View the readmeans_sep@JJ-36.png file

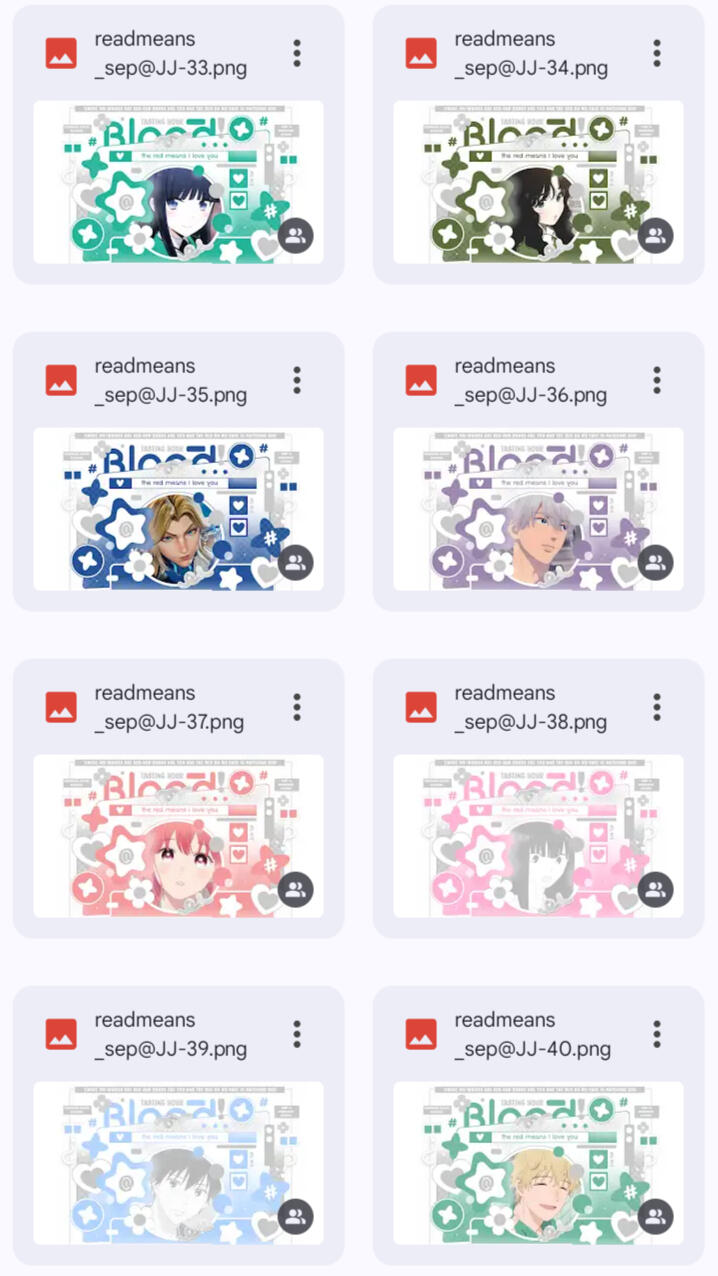click(538, 509)
